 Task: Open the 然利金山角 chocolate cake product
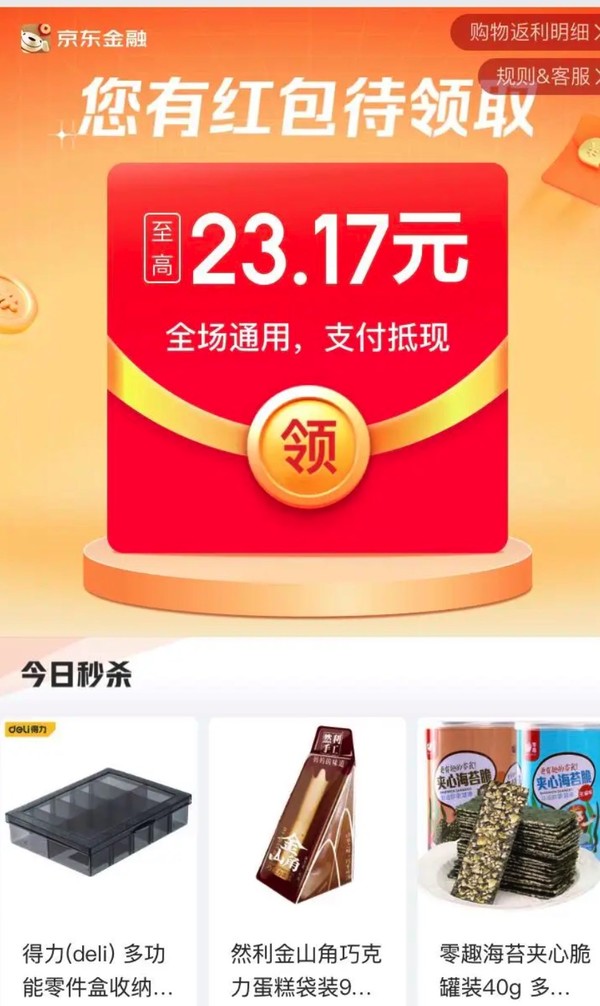click(307, 862)
